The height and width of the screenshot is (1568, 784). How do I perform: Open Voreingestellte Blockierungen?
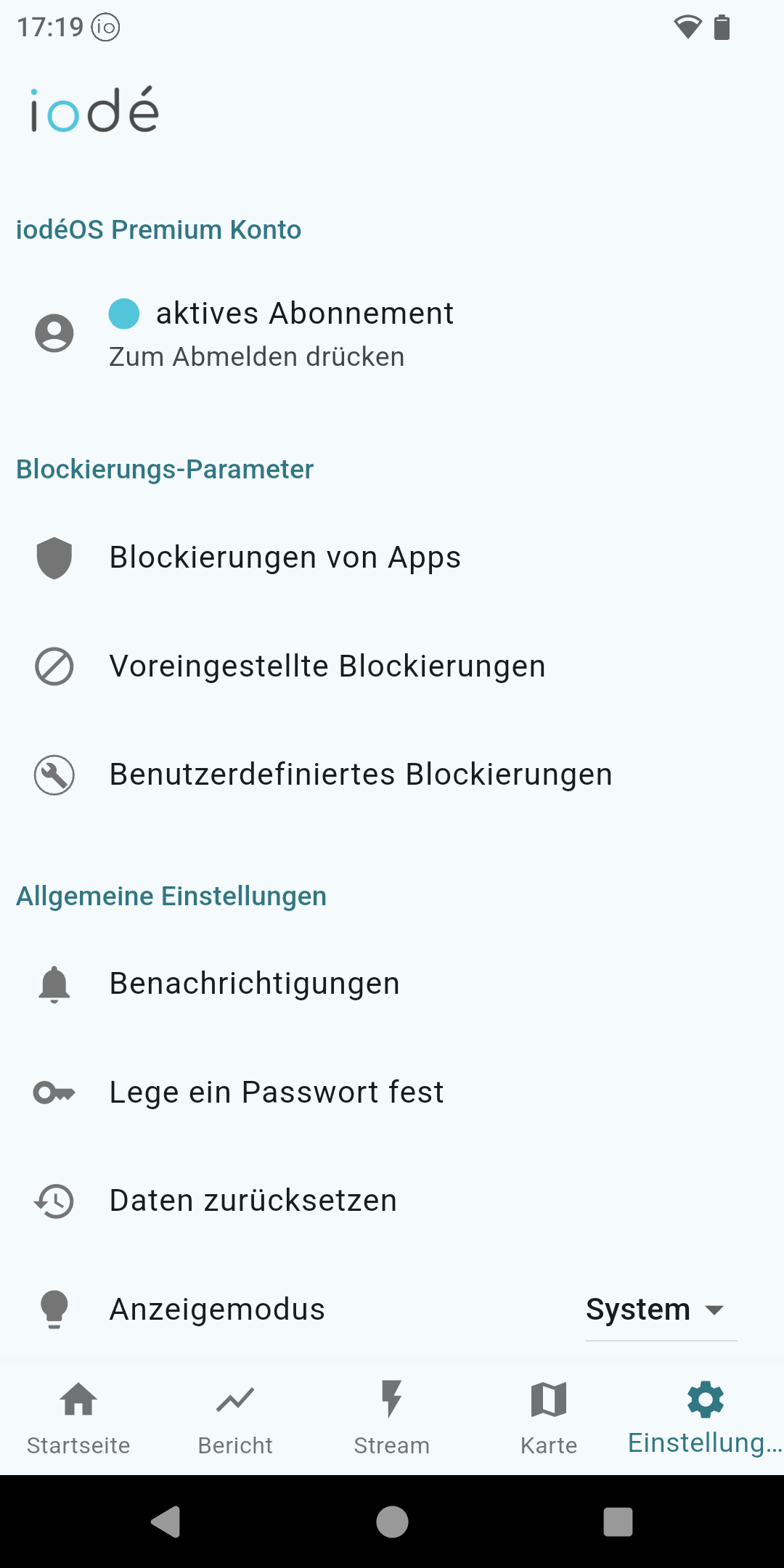(392, 666)
